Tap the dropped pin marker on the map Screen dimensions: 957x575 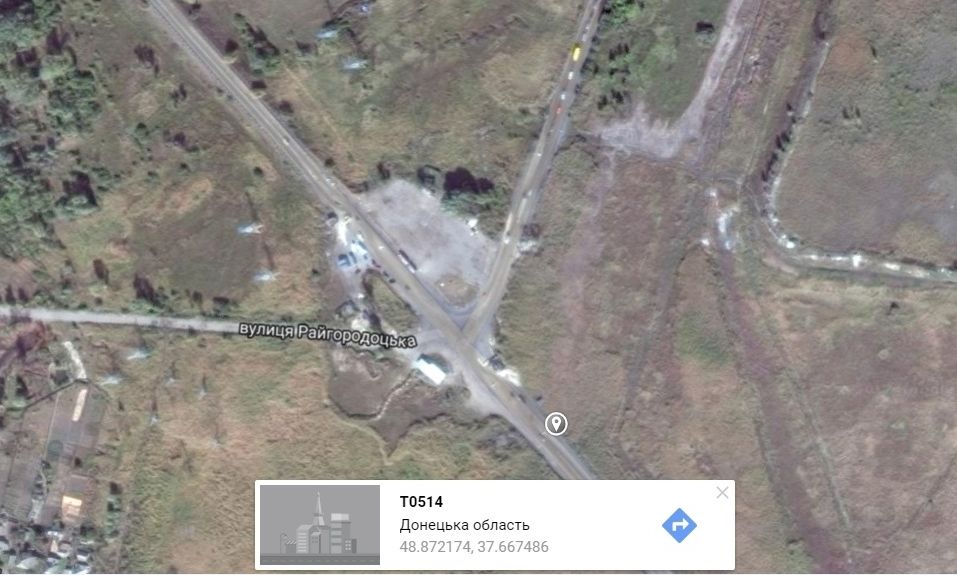coord(556,424)
